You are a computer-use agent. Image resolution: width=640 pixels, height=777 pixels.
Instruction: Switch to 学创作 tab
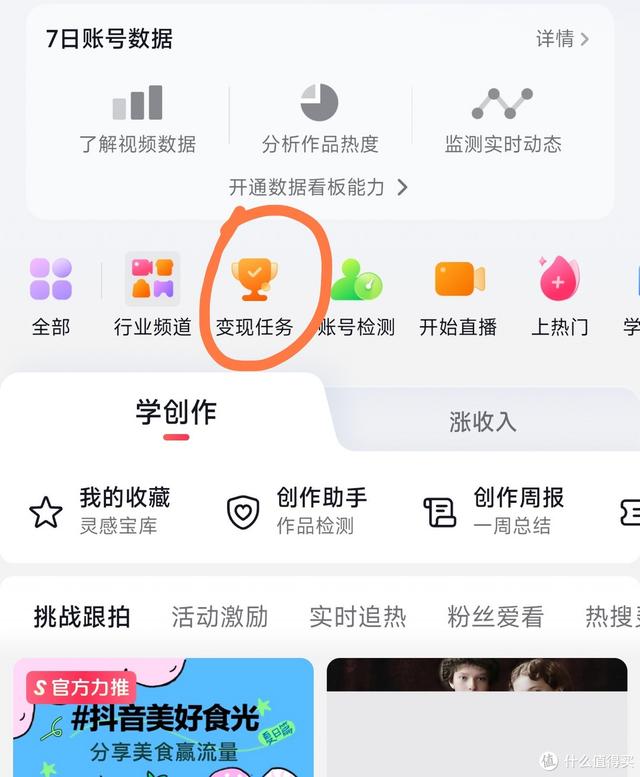coord(176,413)
